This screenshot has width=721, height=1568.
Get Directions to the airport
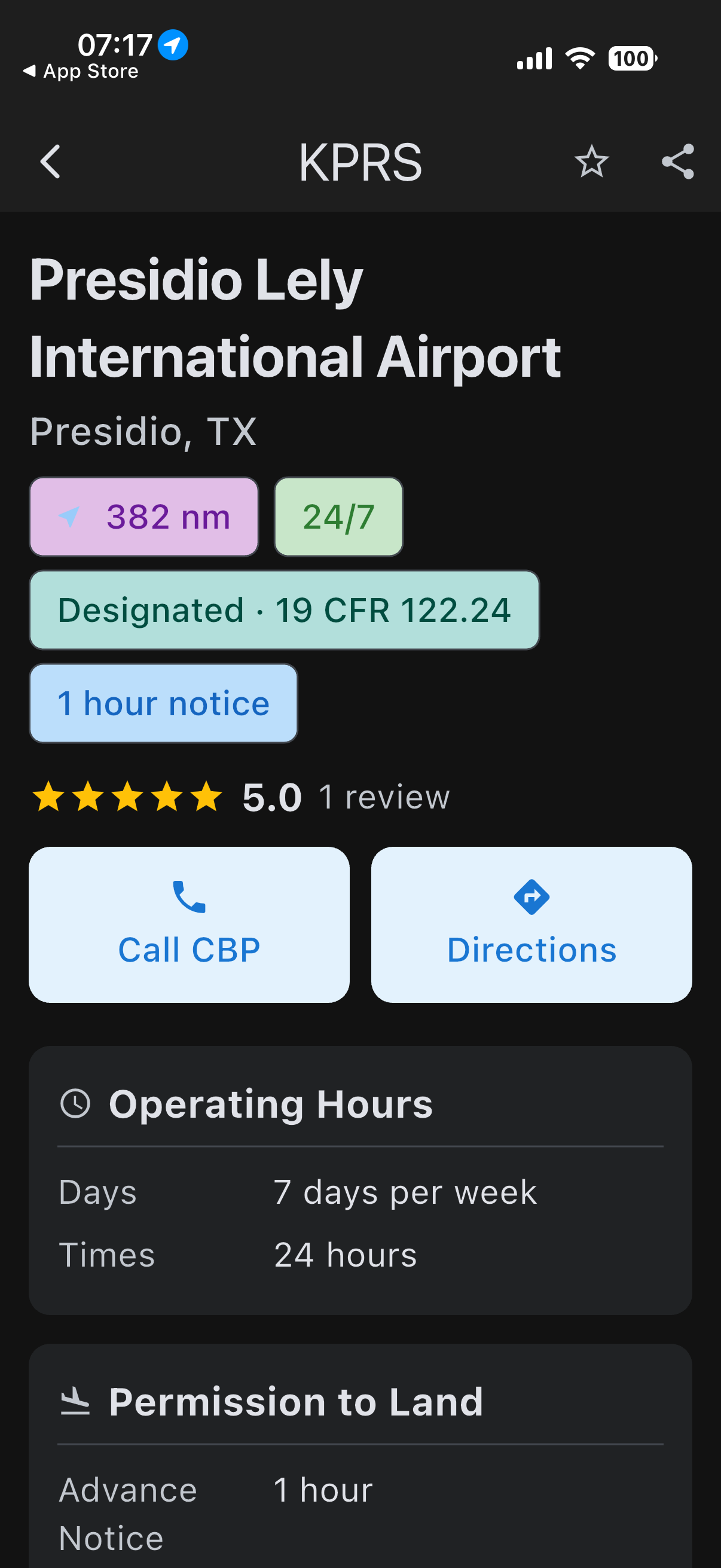click(x=531, y=925)
